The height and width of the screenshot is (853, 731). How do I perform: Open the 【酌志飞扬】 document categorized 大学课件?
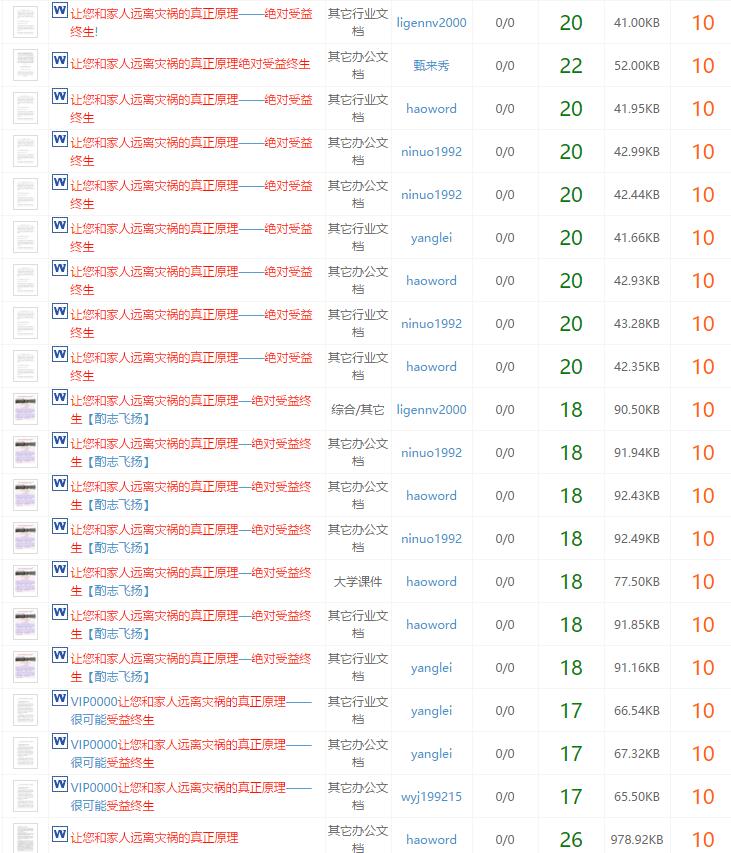click(x=190, y=573)
